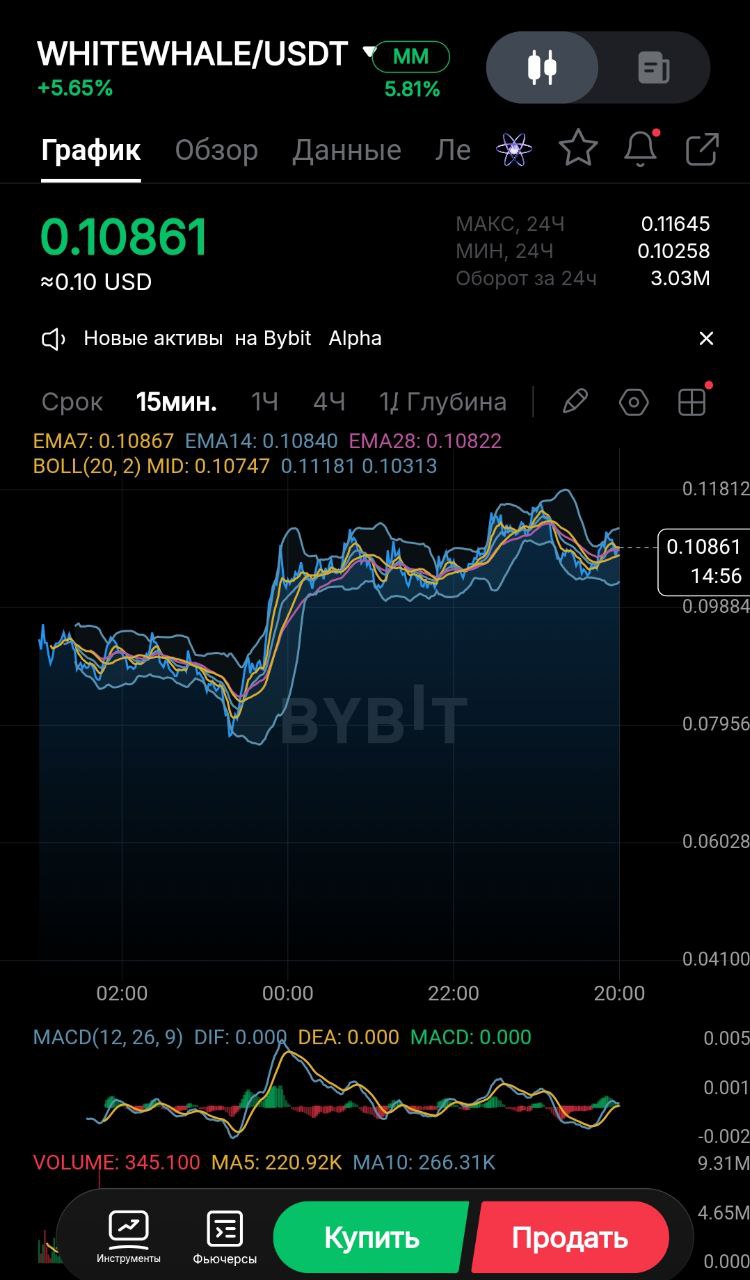Switch to the news view toggle
Image resolution: width=750 pixels, height=1280 pixels.
[653, 68]
